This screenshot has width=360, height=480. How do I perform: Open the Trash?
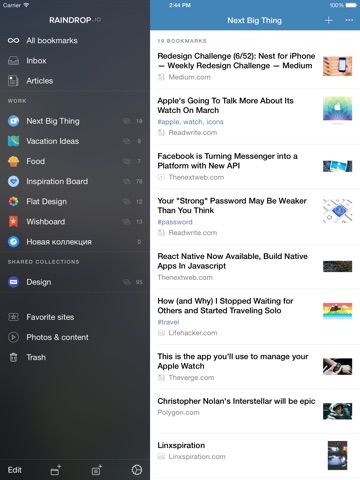click(x=75, y=357)
